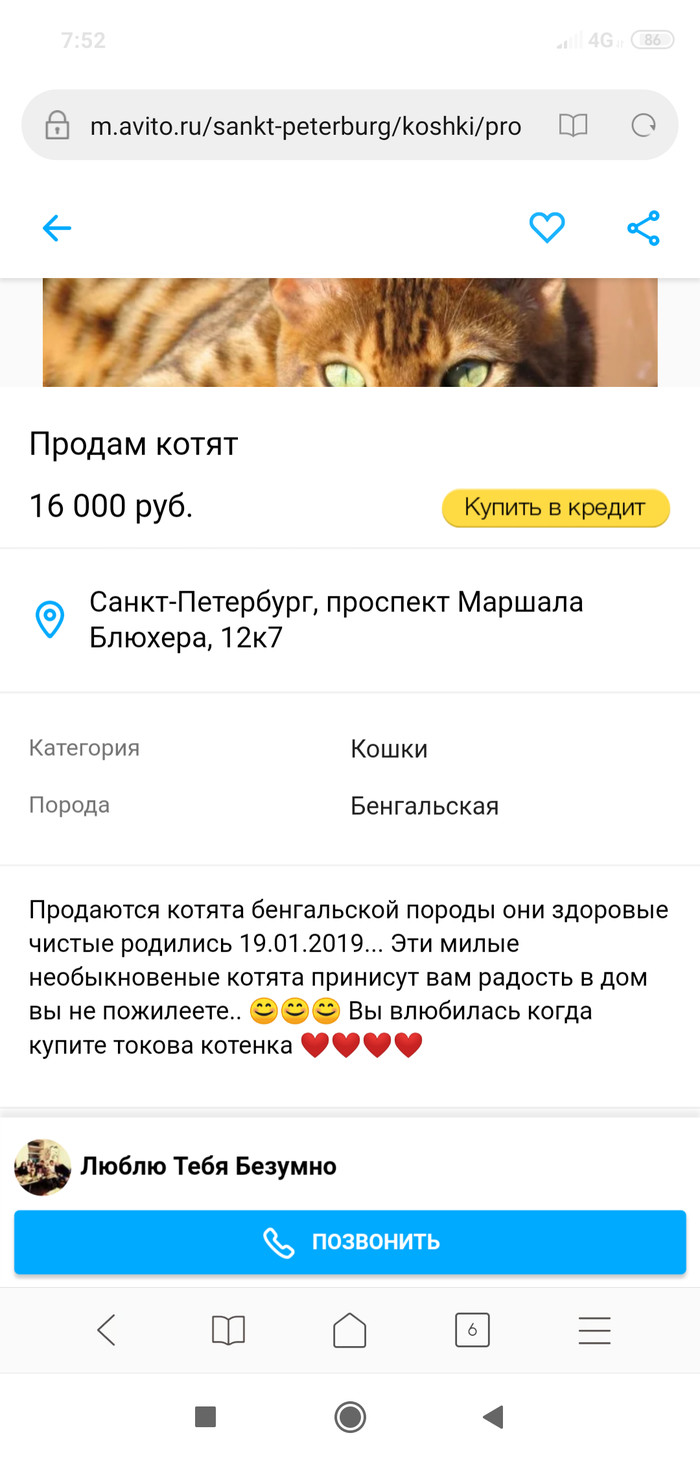Open seller profile Люблю Тебя Безумно
This screenshot has height=1457, width=700.
[208, 1166]
